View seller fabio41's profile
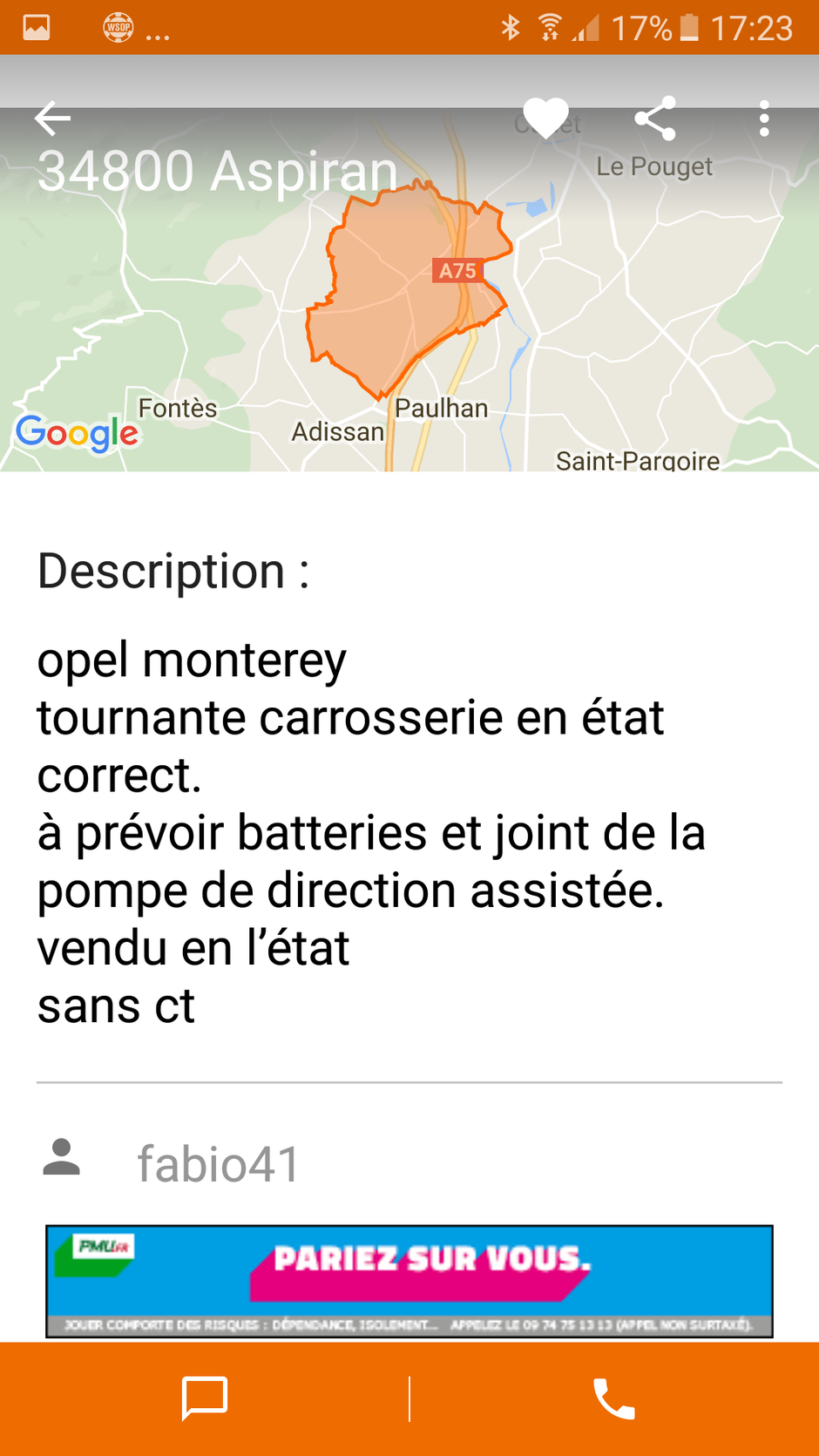819x1456 pixels. [x=218, y=1164]
